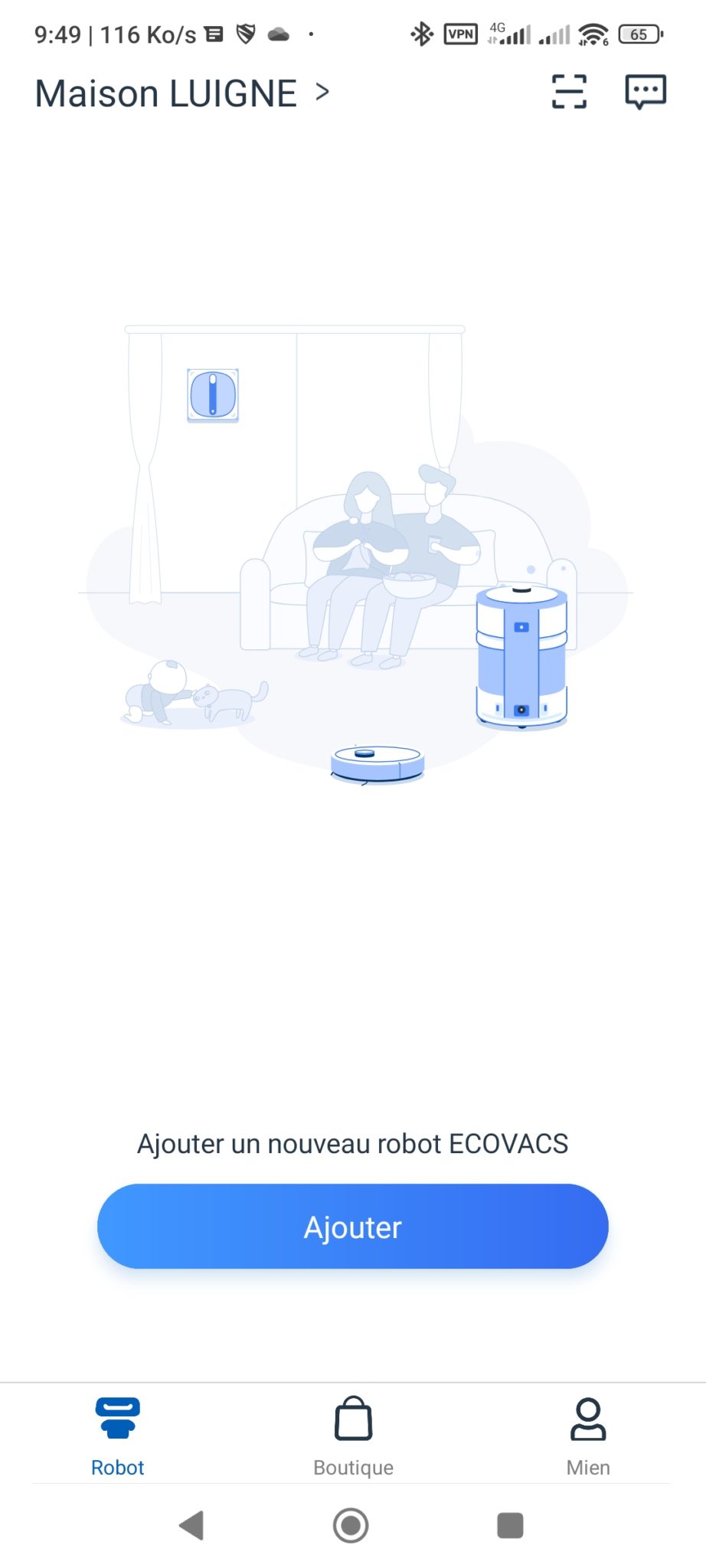Open the Maison LUIGNE home selector
This screenshot has width=706, height=1568.
(182, 93)
